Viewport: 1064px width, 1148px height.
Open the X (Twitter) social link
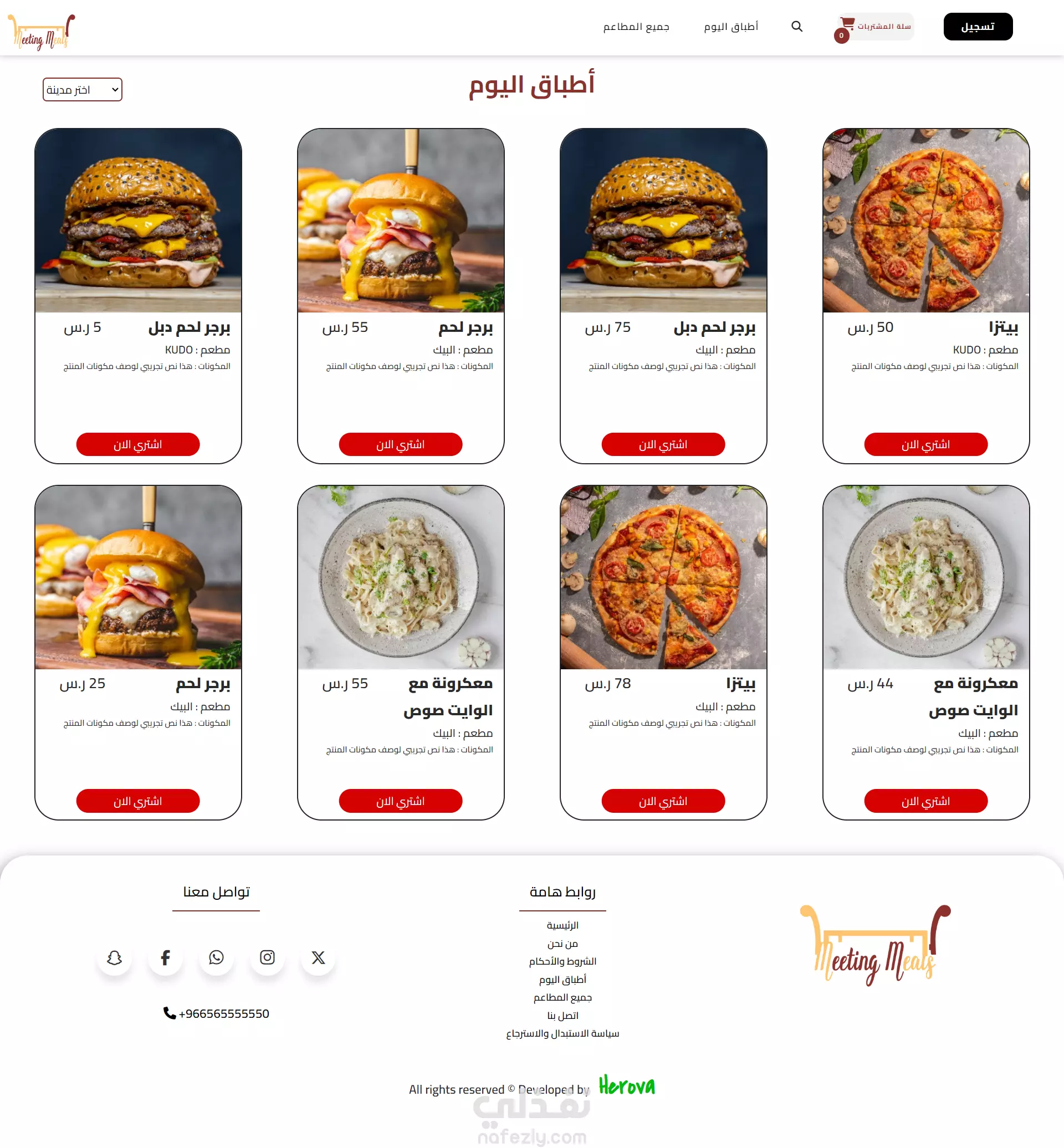coord(318,957)
